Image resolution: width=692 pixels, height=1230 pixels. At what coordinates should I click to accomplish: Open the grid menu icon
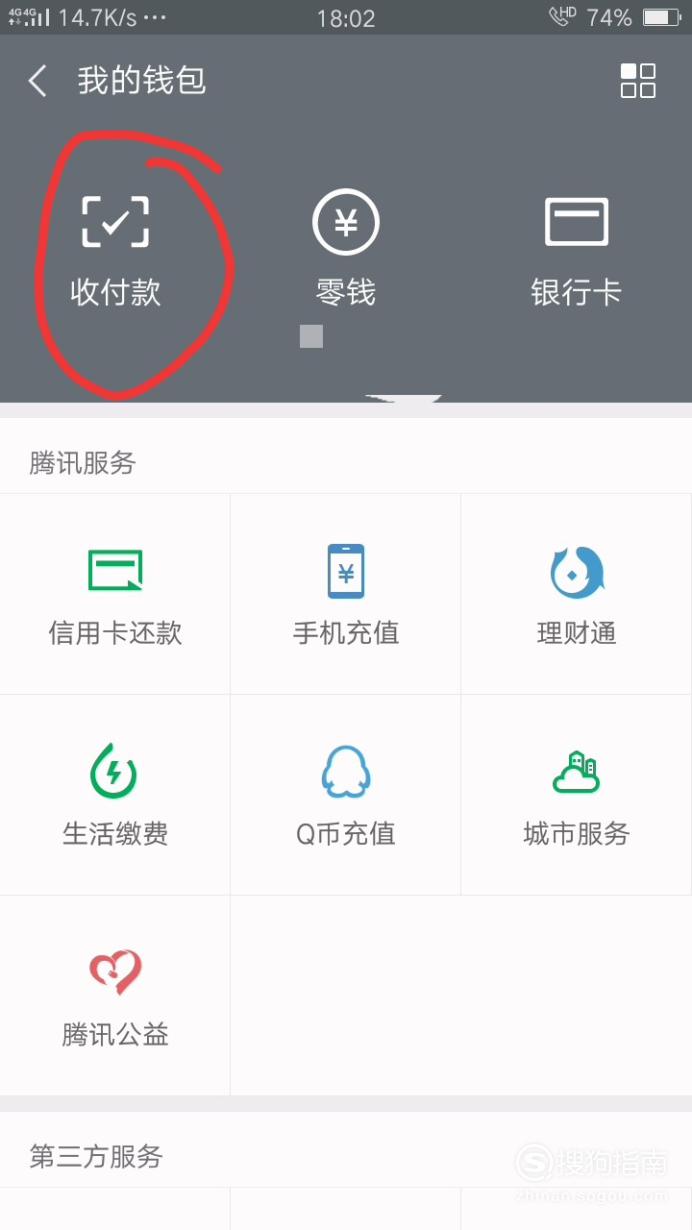coord(638,81)
